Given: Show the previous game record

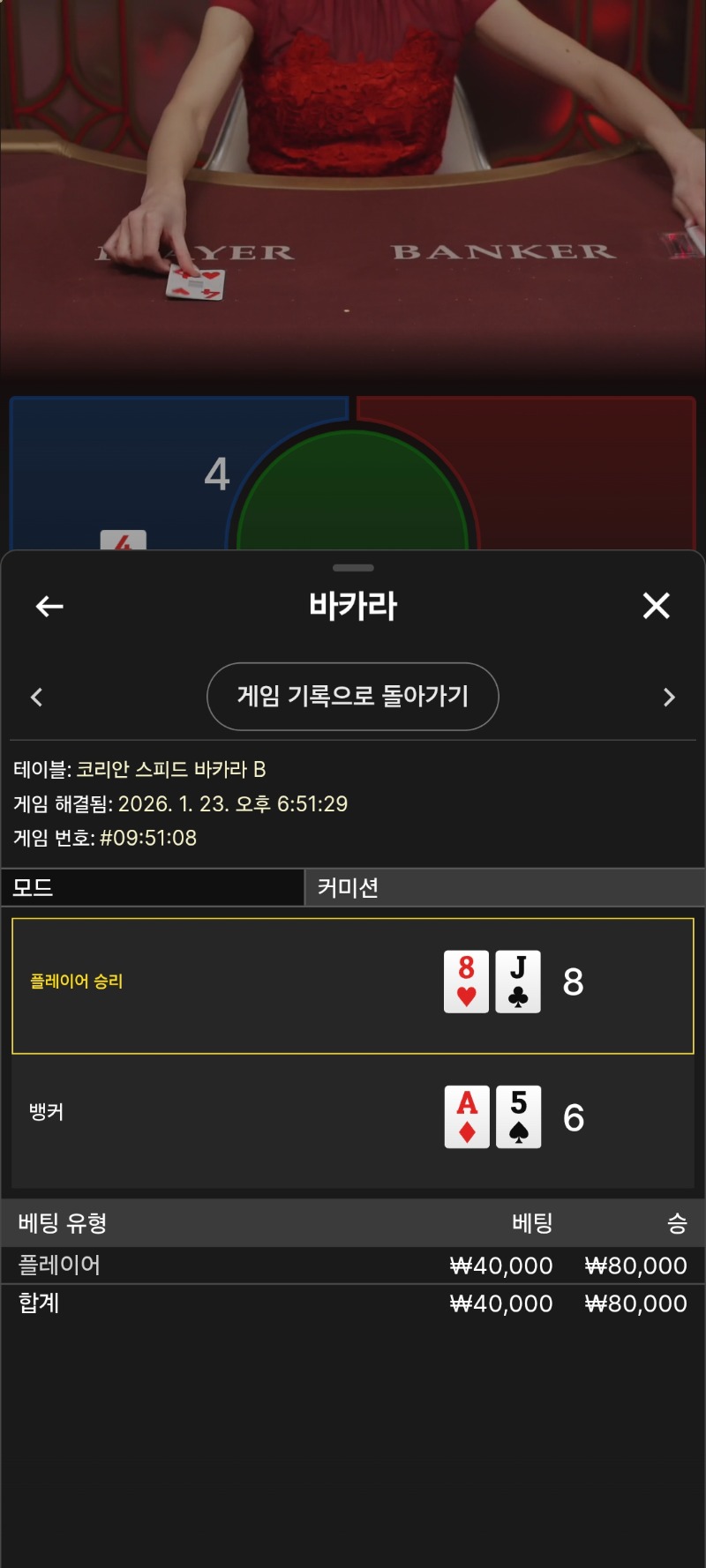Looking at the screenshot, I should [x=36, y=697].
